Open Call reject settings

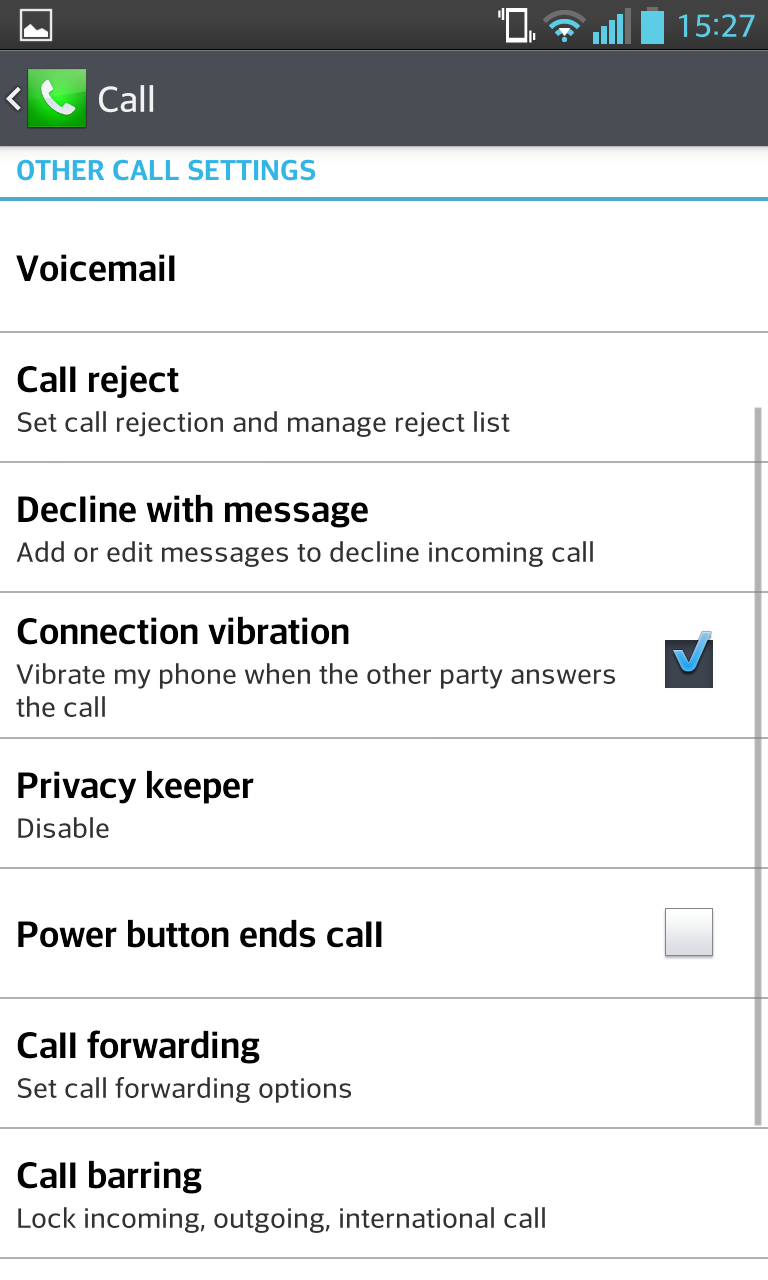(384, 398)
